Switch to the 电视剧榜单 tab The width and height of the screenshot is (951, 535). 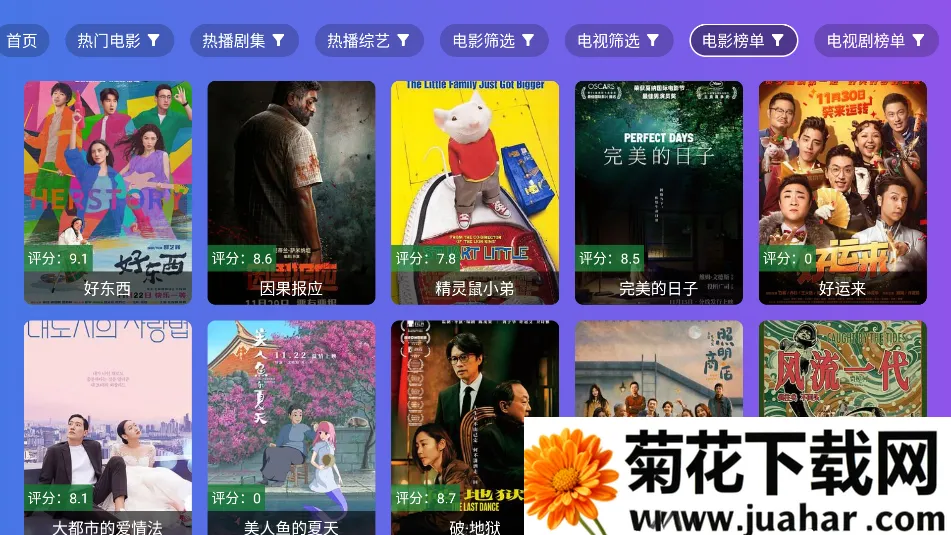click(875, 41)
